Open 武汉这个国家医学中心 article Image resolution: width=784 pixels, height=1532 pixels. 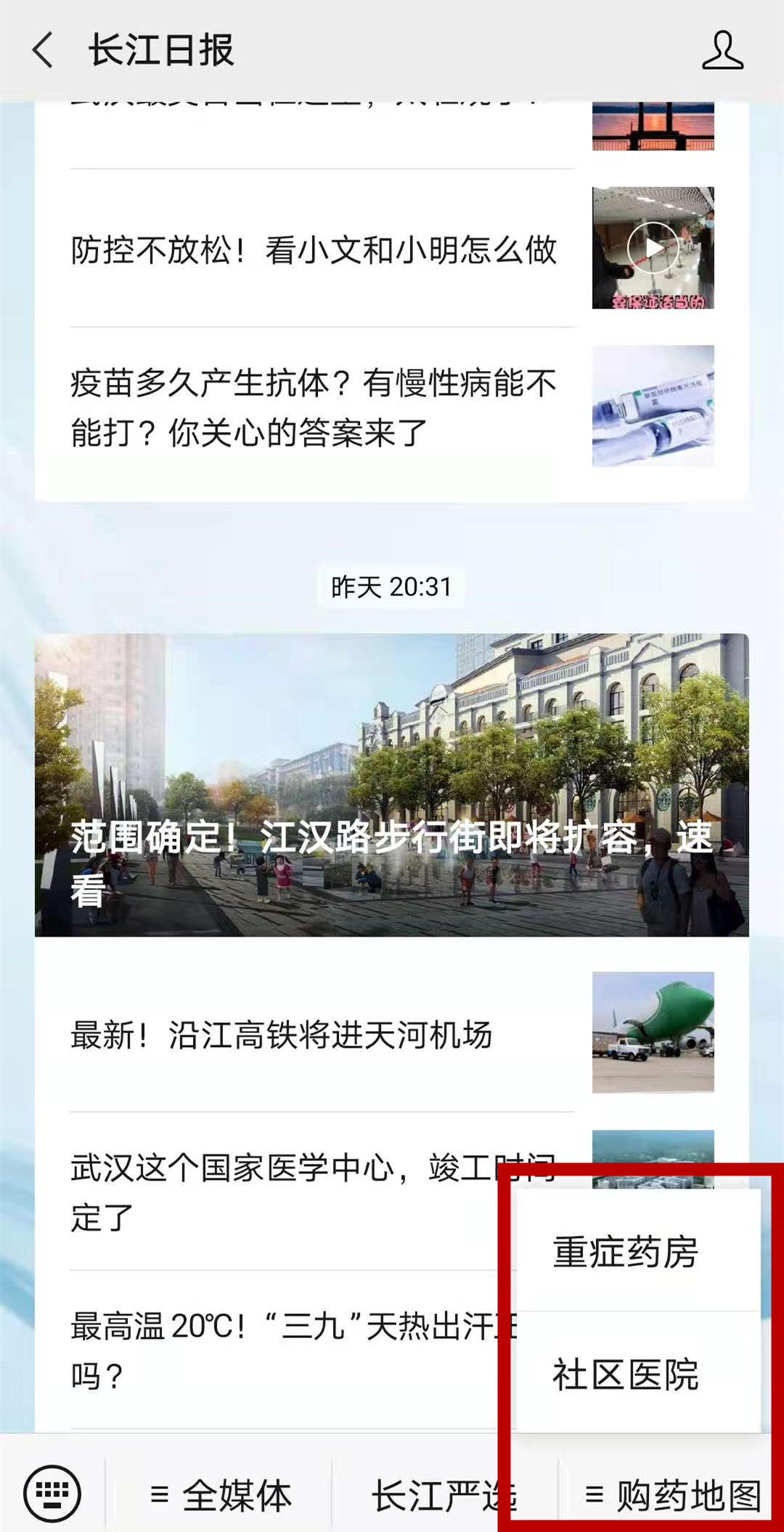276,1192
